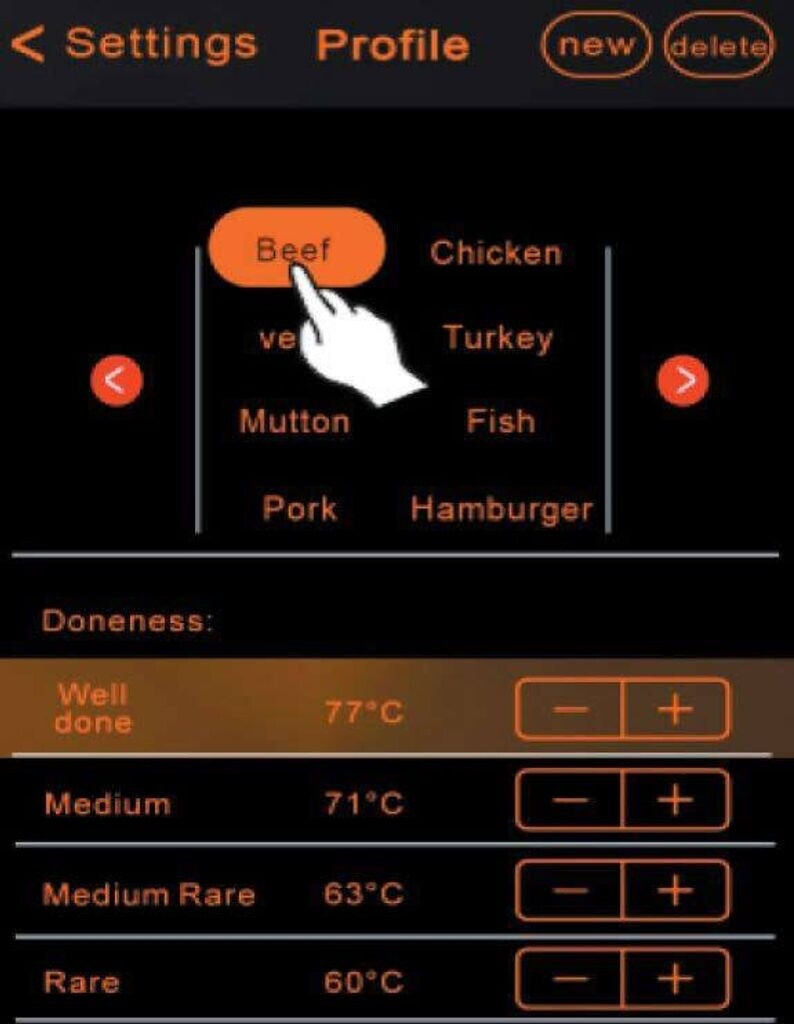Viewport: 794px width, 1024px height.
Task: Raise the Medium temperature
Action: click(x=675, y=800)
